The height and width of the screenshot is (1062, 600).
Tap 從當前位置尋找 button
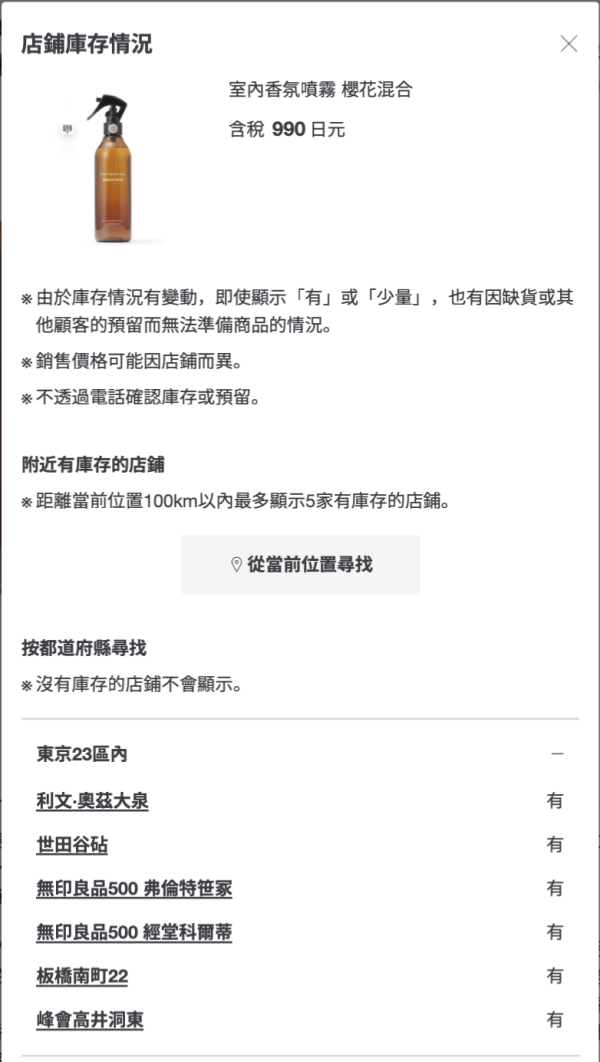pyautogui.click(x=300, y=564)
